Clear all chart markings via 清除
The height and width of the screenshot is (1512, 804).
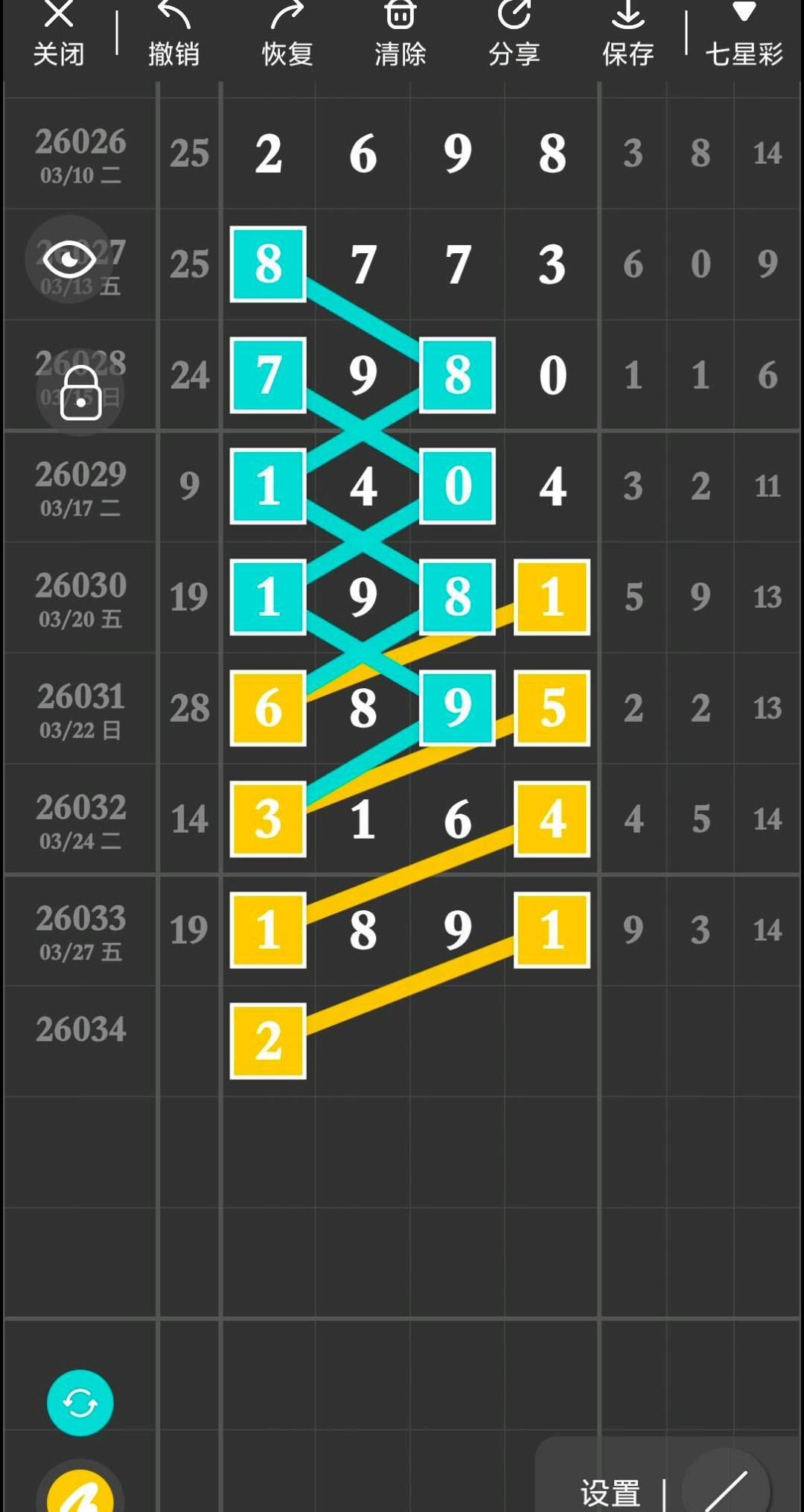[x=401, y=34]
